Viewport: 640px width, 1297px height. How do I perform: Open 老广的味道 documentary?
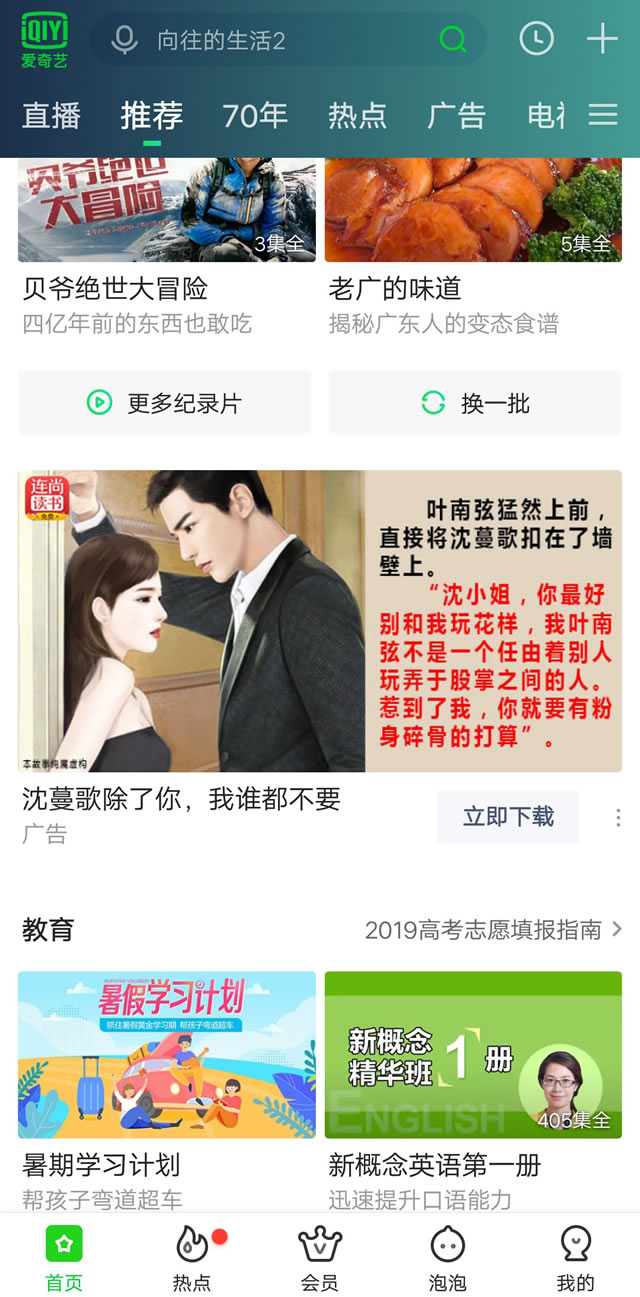click(x=473, y=210)
